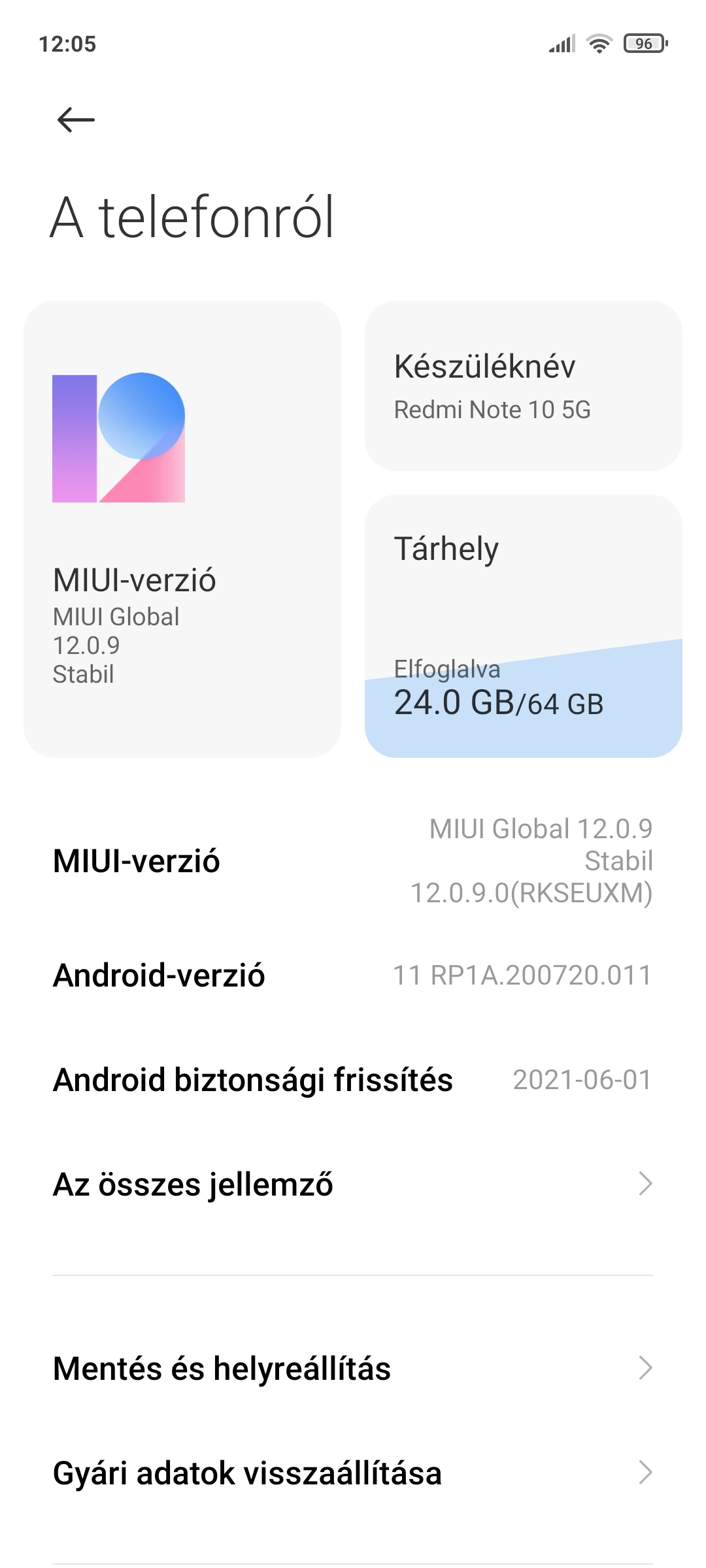
Task: Open the Készüléknév card
Action: click(x=524, y=385)
